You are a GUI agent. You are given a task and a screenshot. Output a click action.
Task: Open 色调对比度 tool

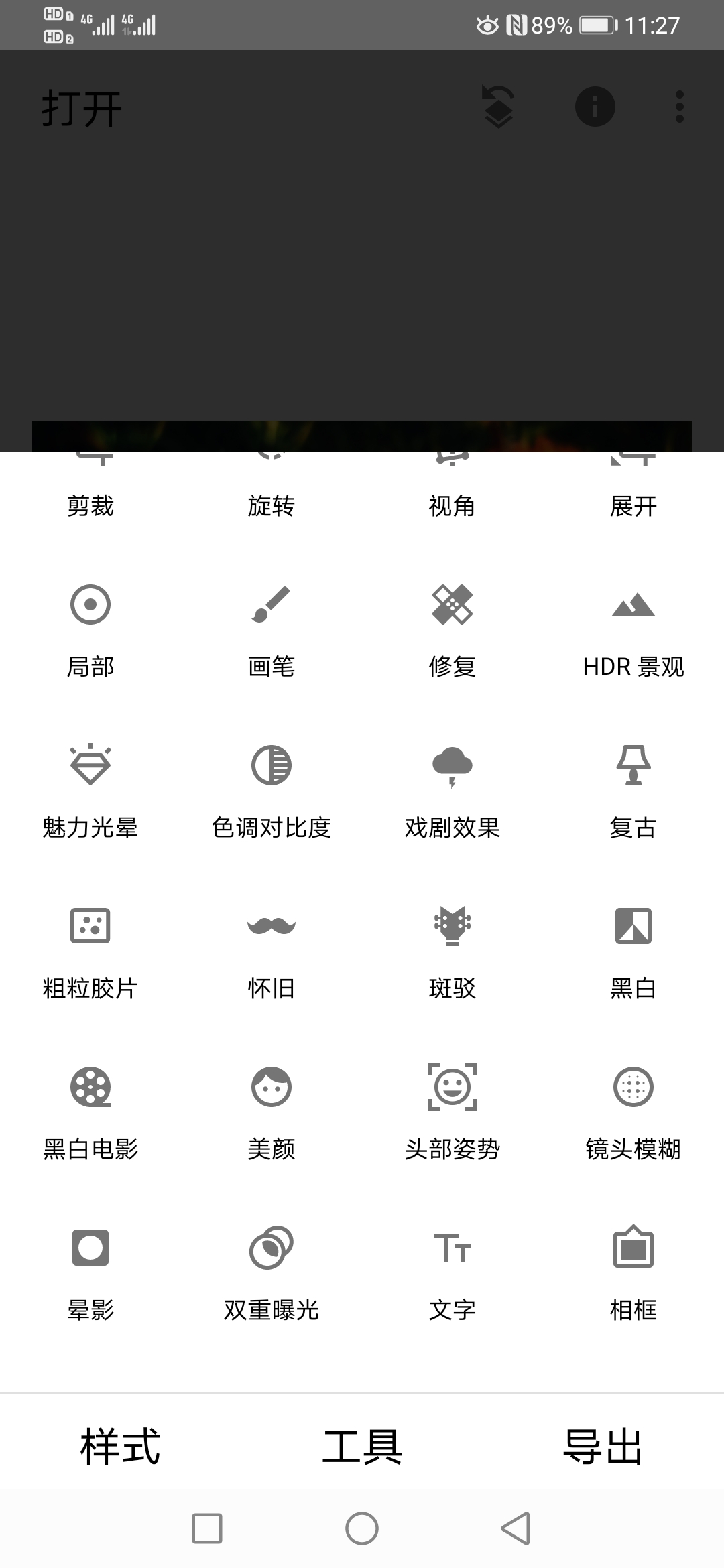point(271,791)
